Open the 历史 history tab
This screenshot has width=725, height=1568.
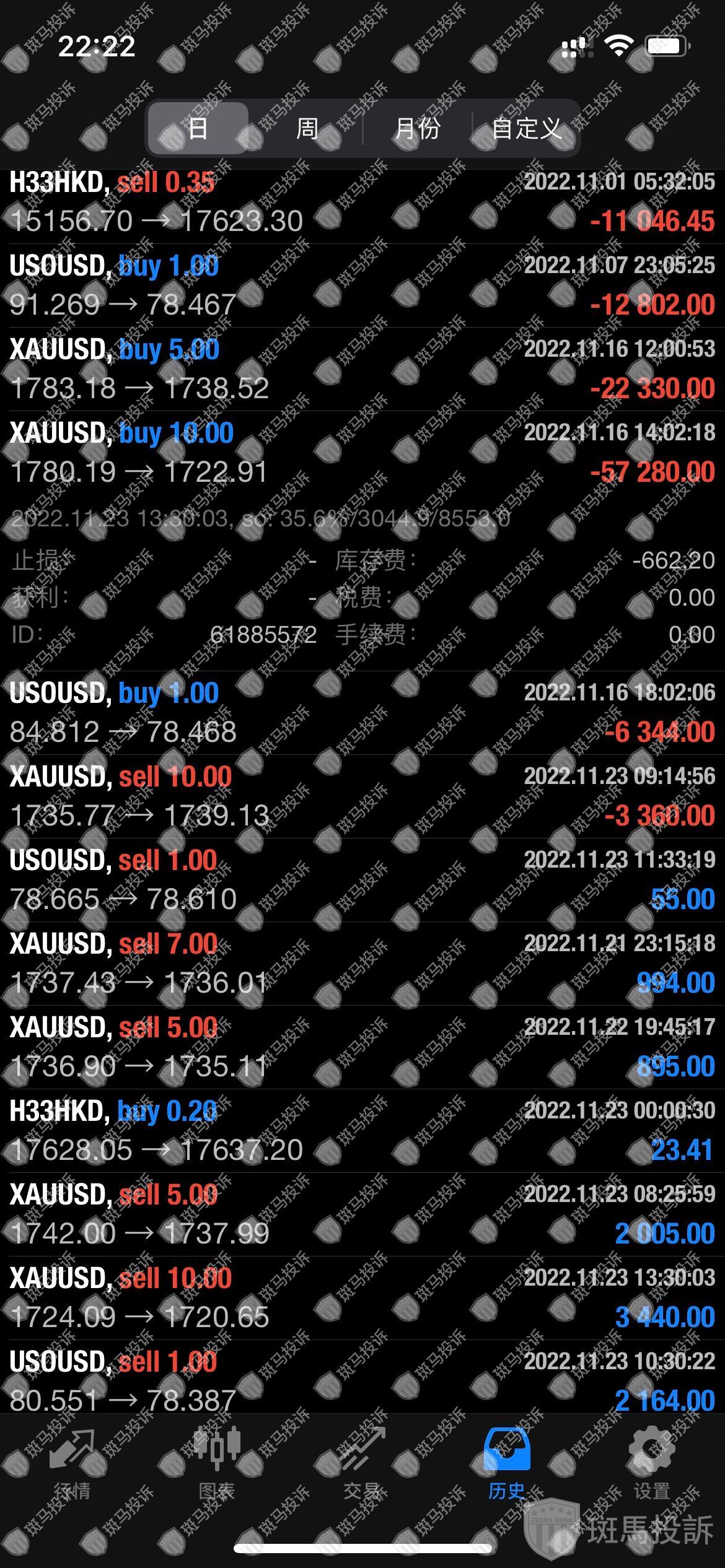coord(507,1464)
